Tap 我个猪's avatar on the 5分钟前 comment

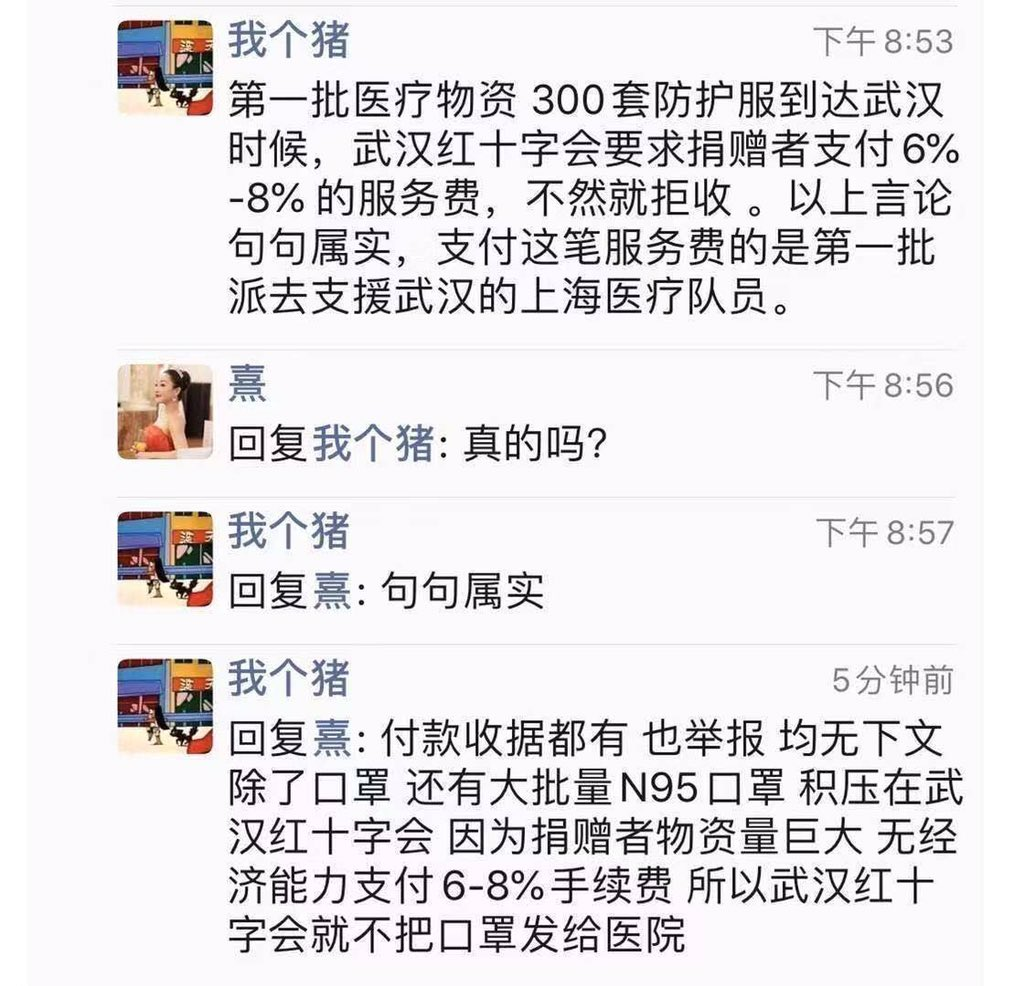[165, 706]
